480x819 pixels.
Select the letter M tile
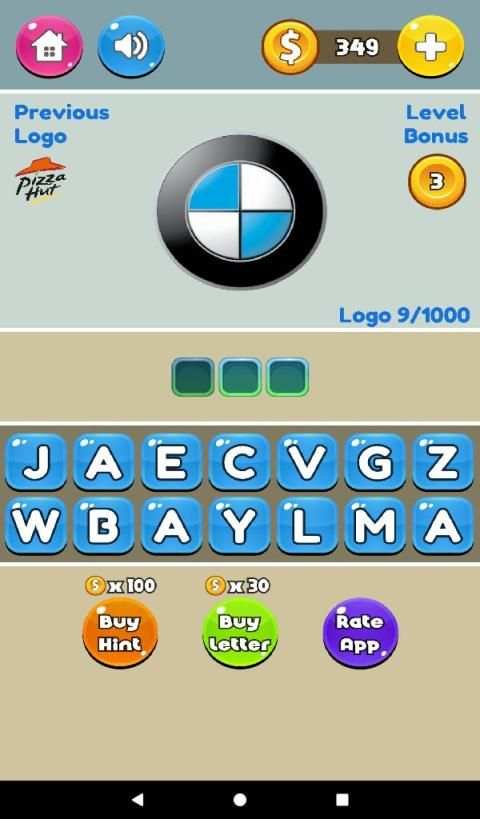click(375, 525)
